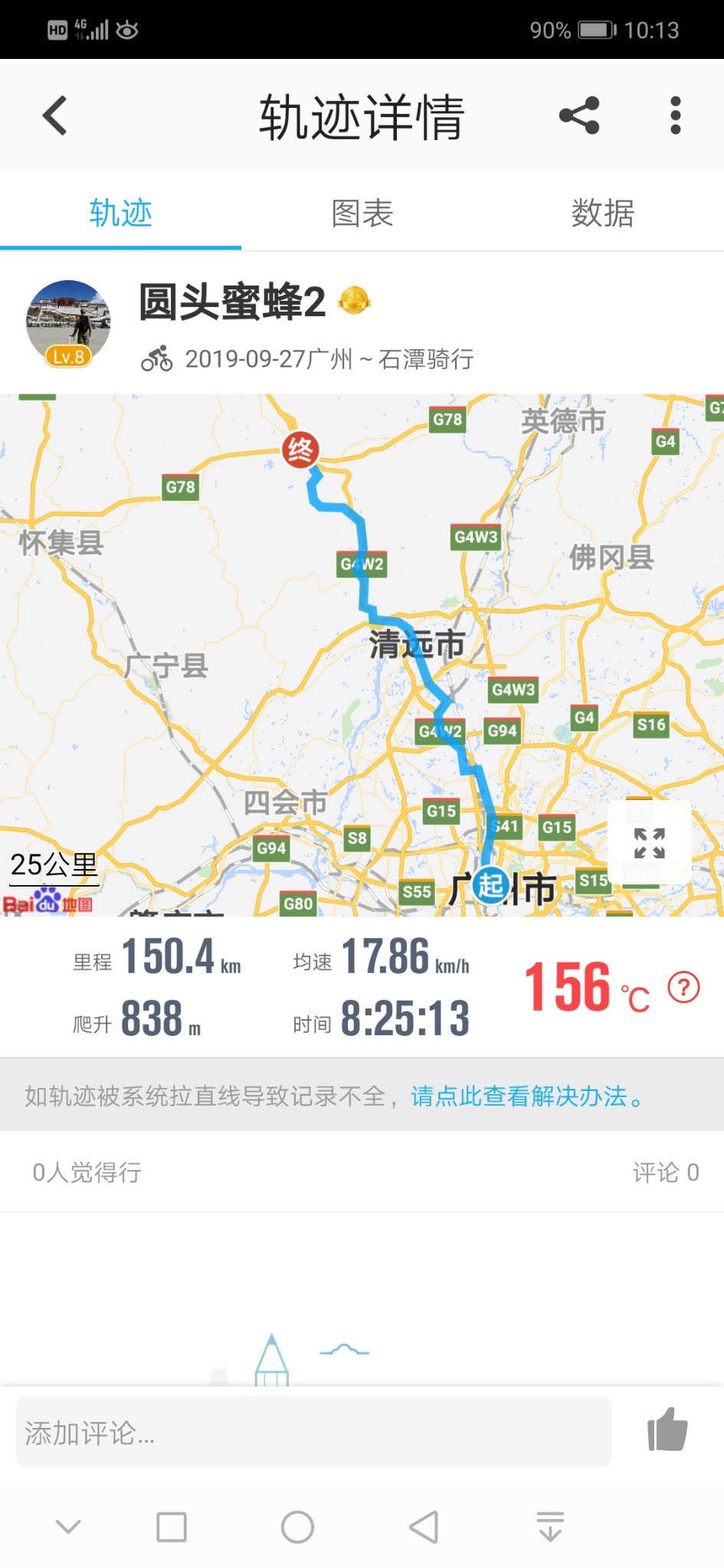Expand the map to fullscreen

(x=649, y=843)
